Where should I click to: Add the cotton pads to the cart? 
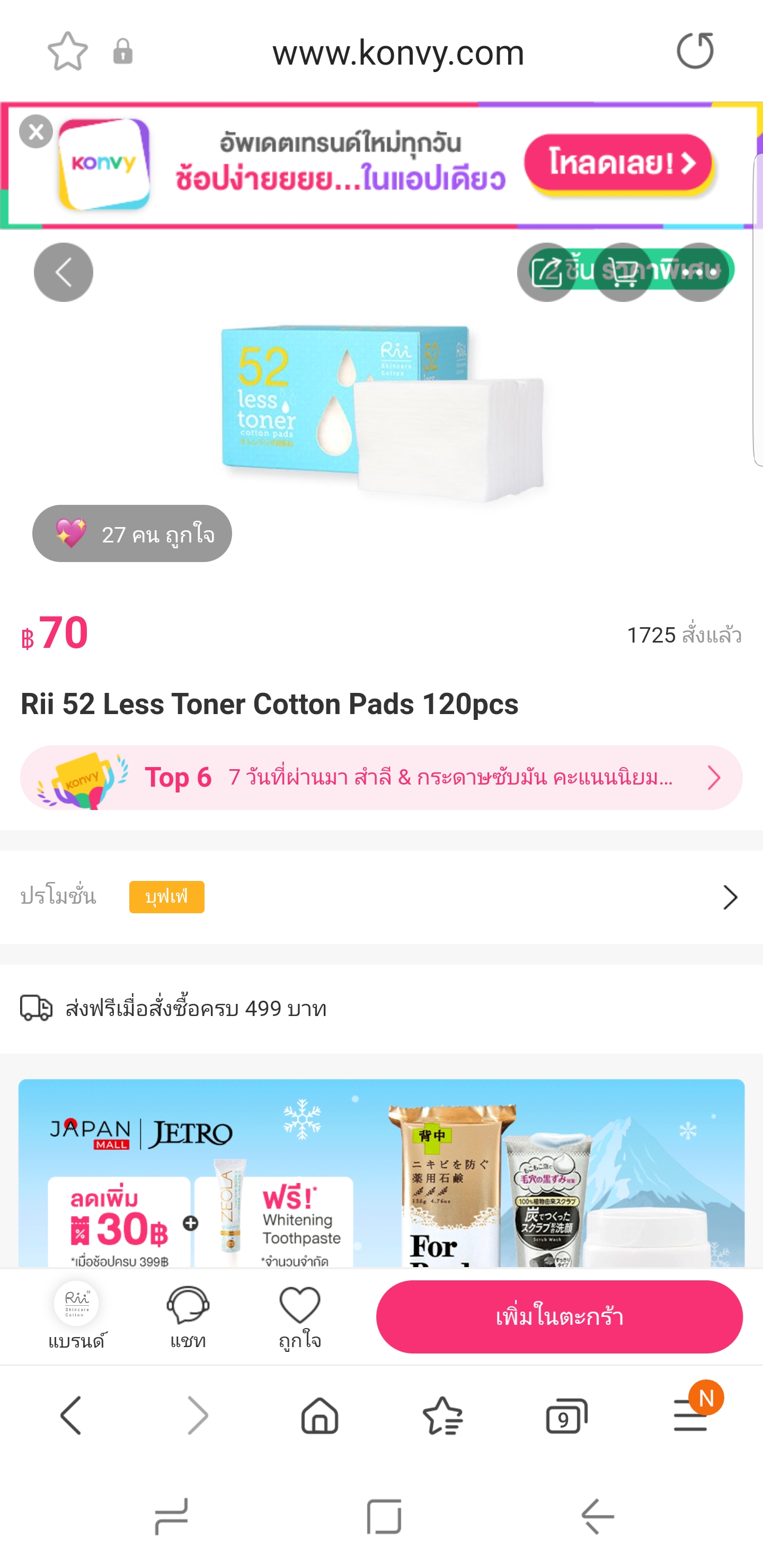[559, 1316]
